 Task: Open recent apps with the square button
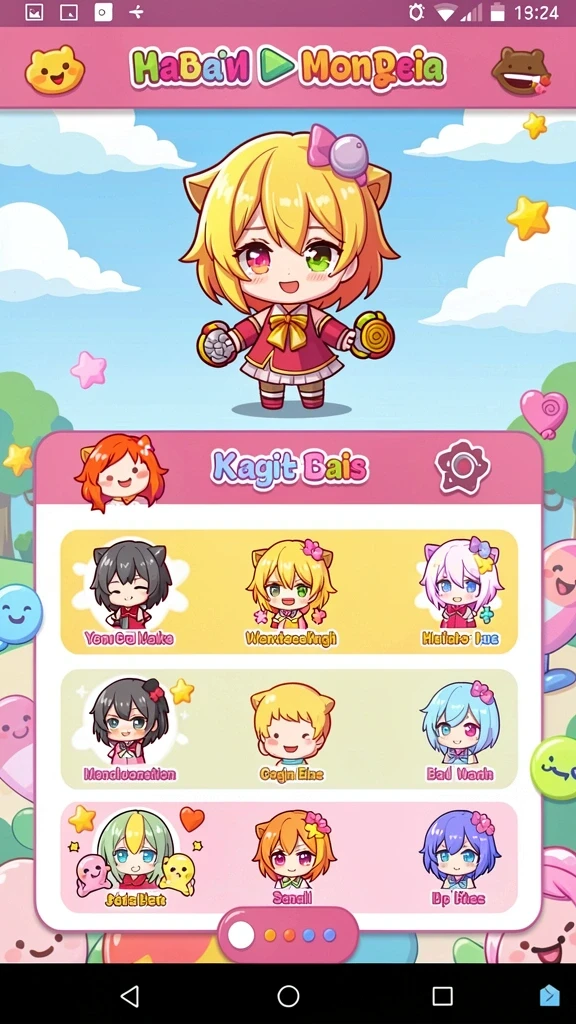point(442,995)
